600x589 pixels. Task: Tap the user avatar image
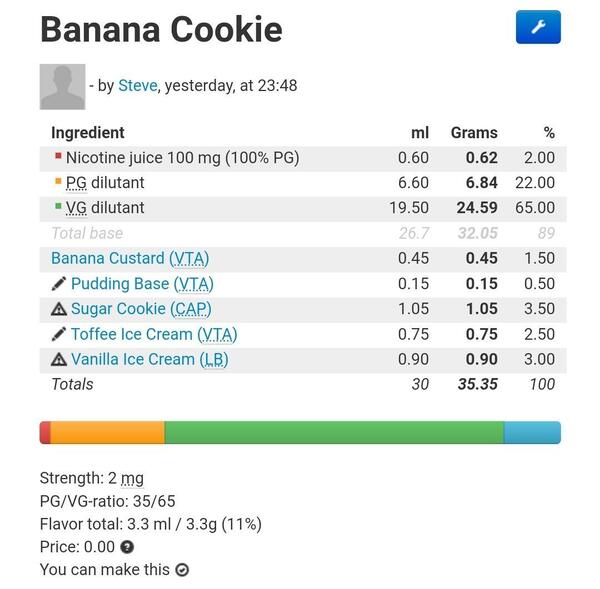click(x=62, y=87)
